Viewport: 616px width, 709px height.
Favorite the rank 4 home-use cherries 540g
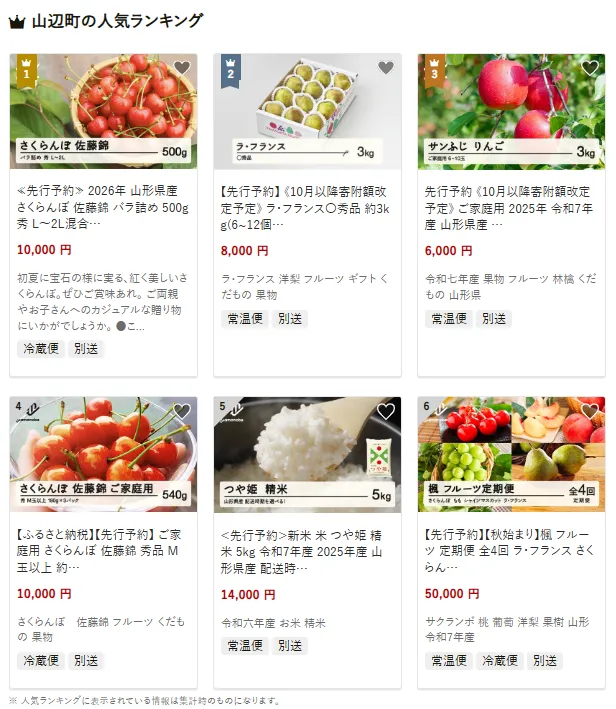click(181, 411)
